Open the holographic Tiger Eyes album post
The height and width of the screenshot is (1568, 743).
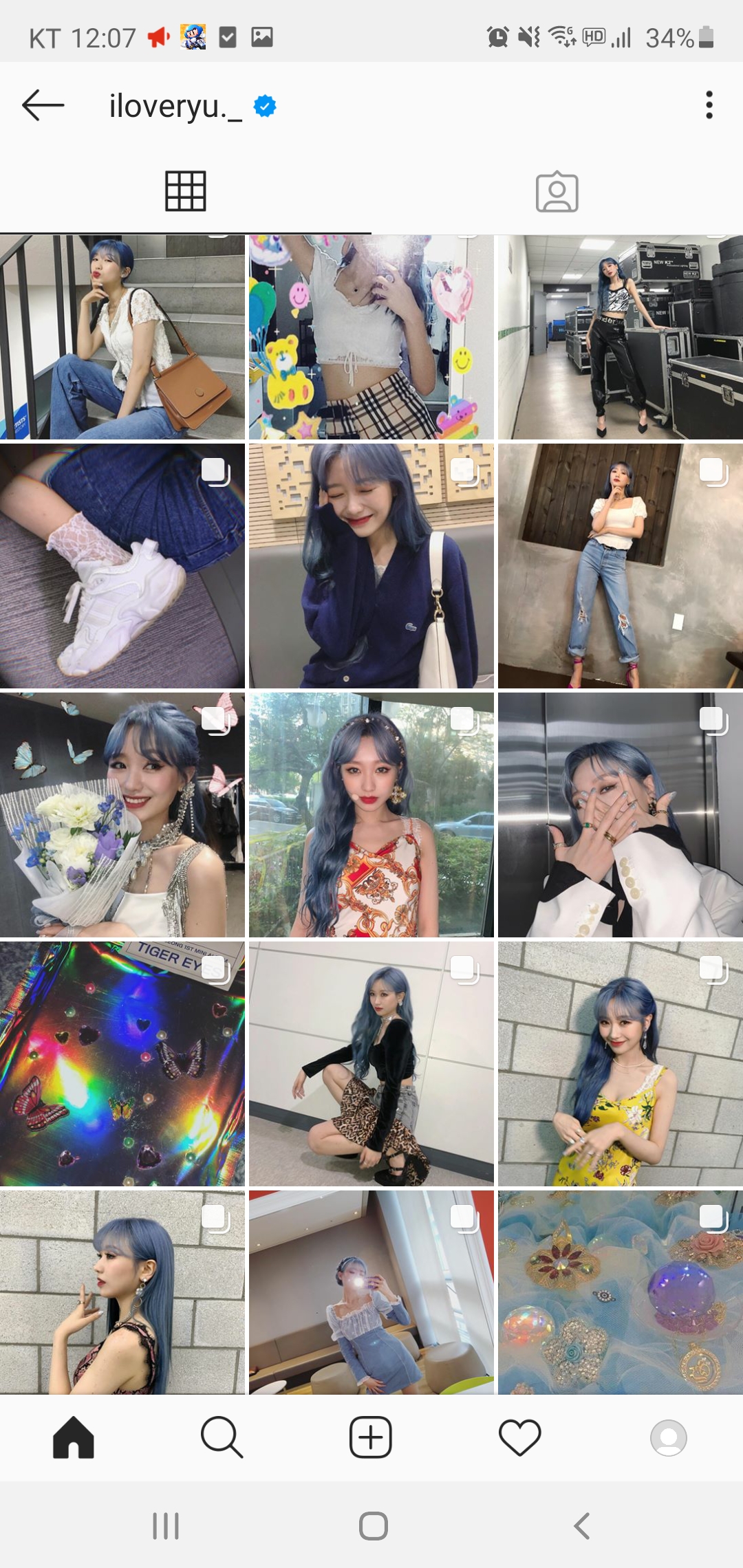pyautogui.click(x=122, y=1063)
